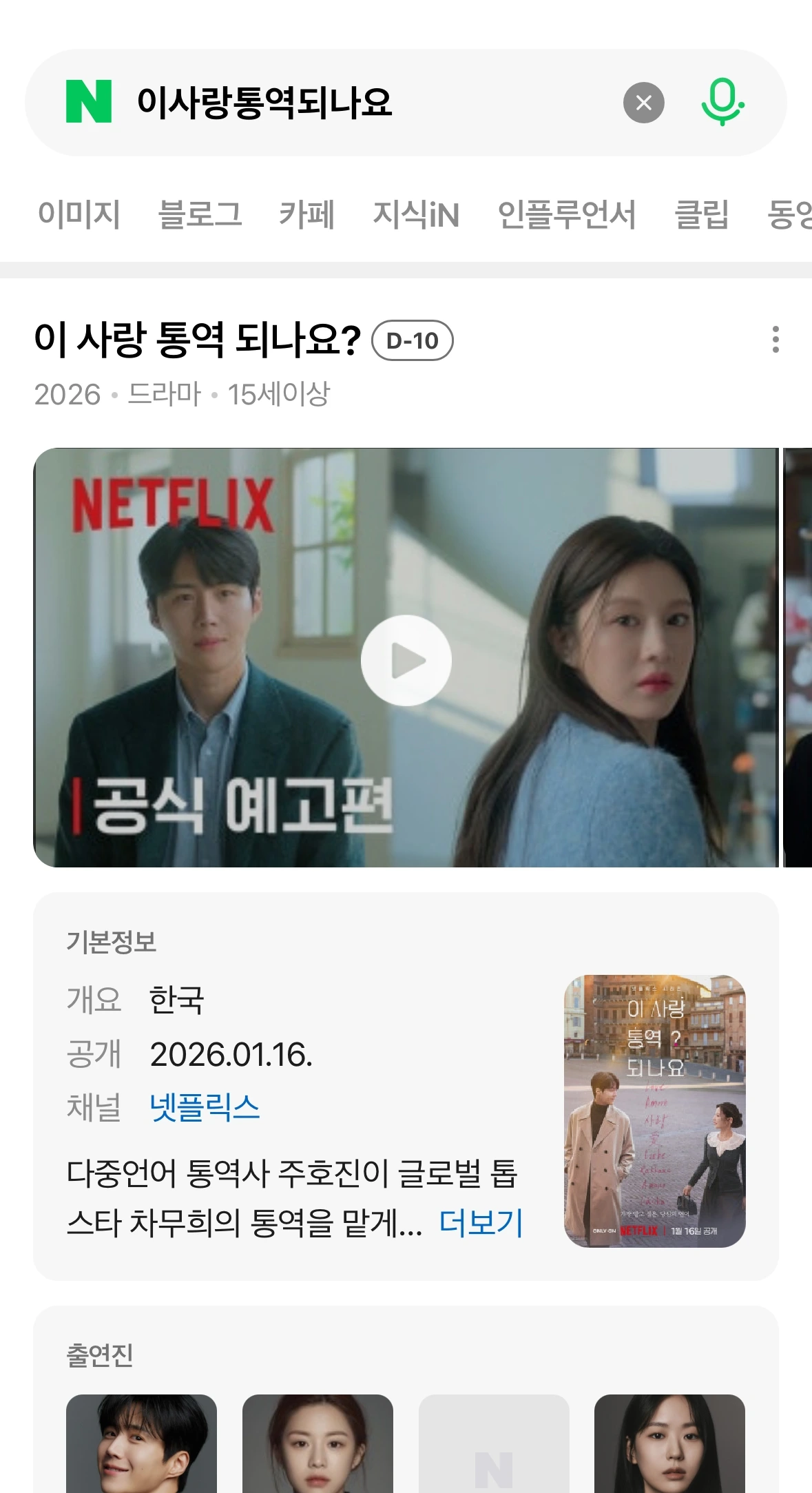This screenshot has height=1493, width=812.
Task: Open the 클립 tab
Action: 701,214
